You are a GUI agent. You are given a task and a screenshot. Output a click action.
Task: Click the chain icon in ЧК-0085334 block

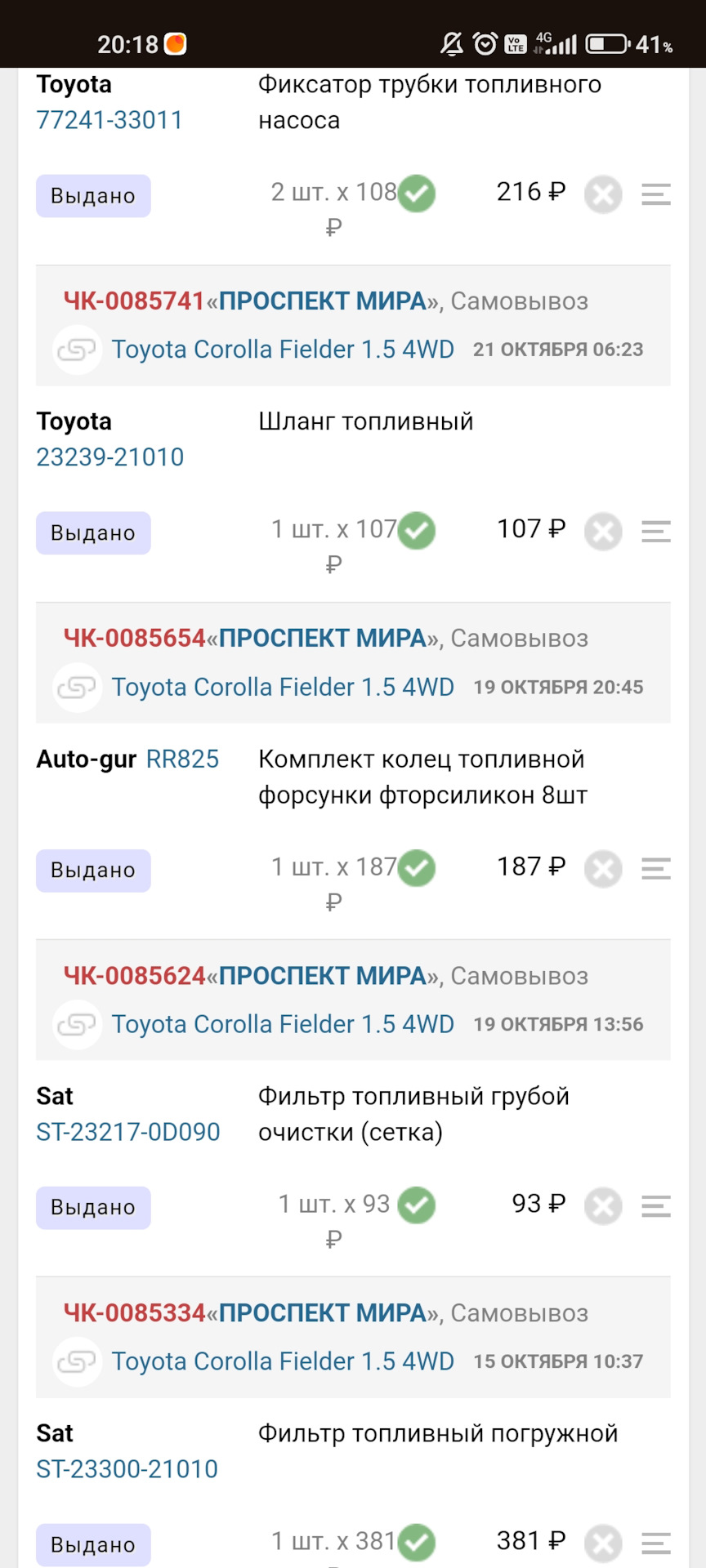[x=76, y=1361]
